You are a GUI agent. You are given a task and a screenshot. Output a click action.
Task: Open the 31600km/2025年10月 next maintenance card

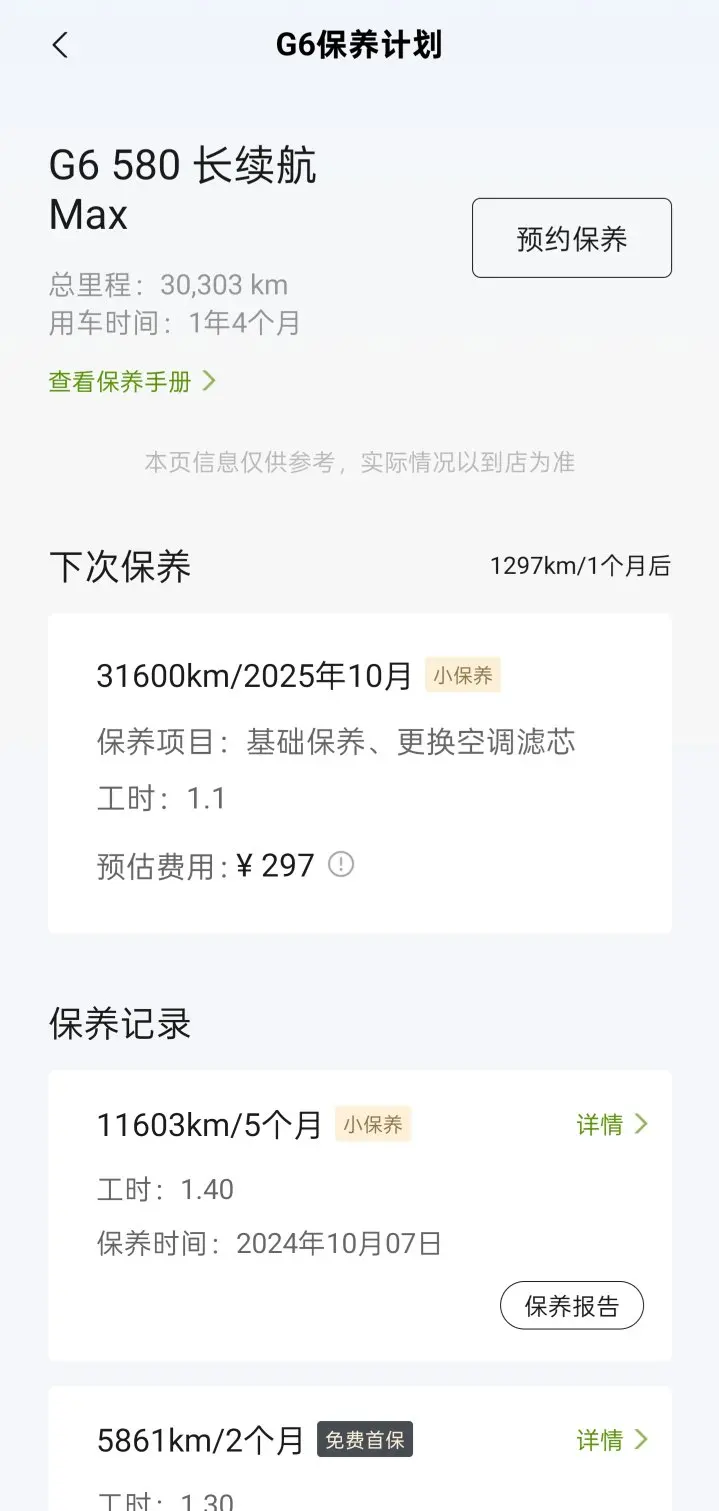click(360, 774)
